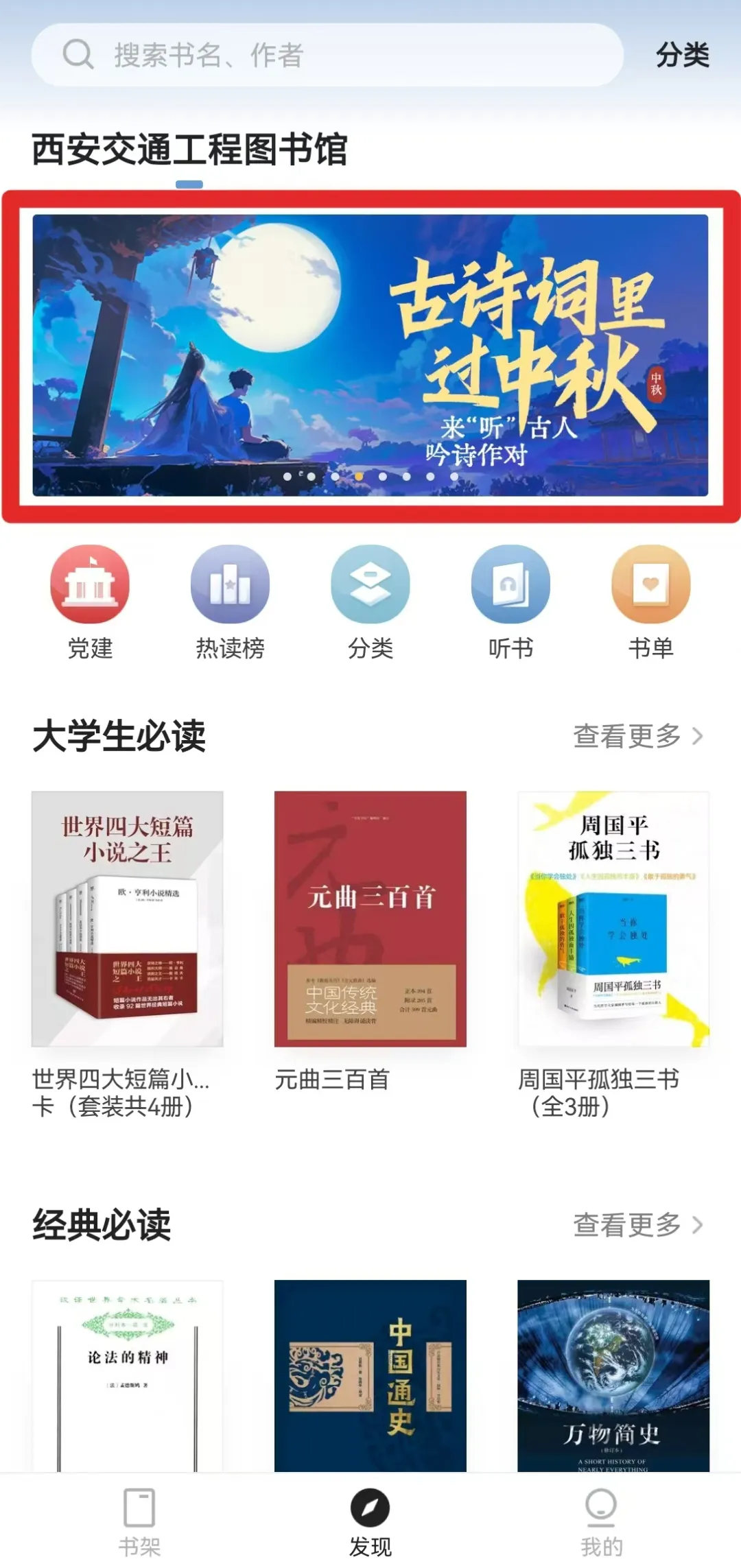Open the 古诗词里过中秋 banner

click(370, 355)
